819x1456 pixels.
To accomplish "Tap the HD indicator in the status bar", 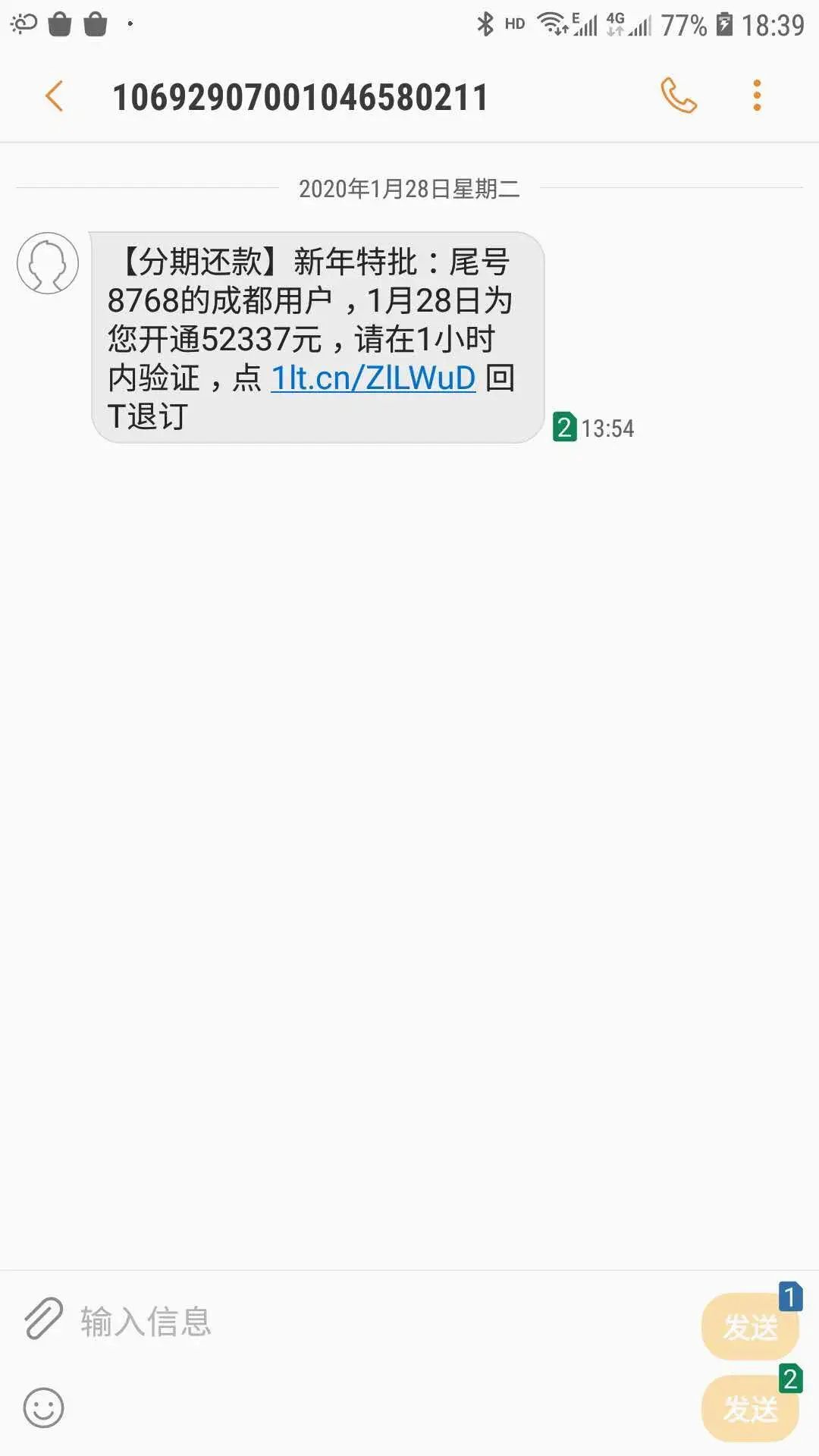I will pos(513,24).
